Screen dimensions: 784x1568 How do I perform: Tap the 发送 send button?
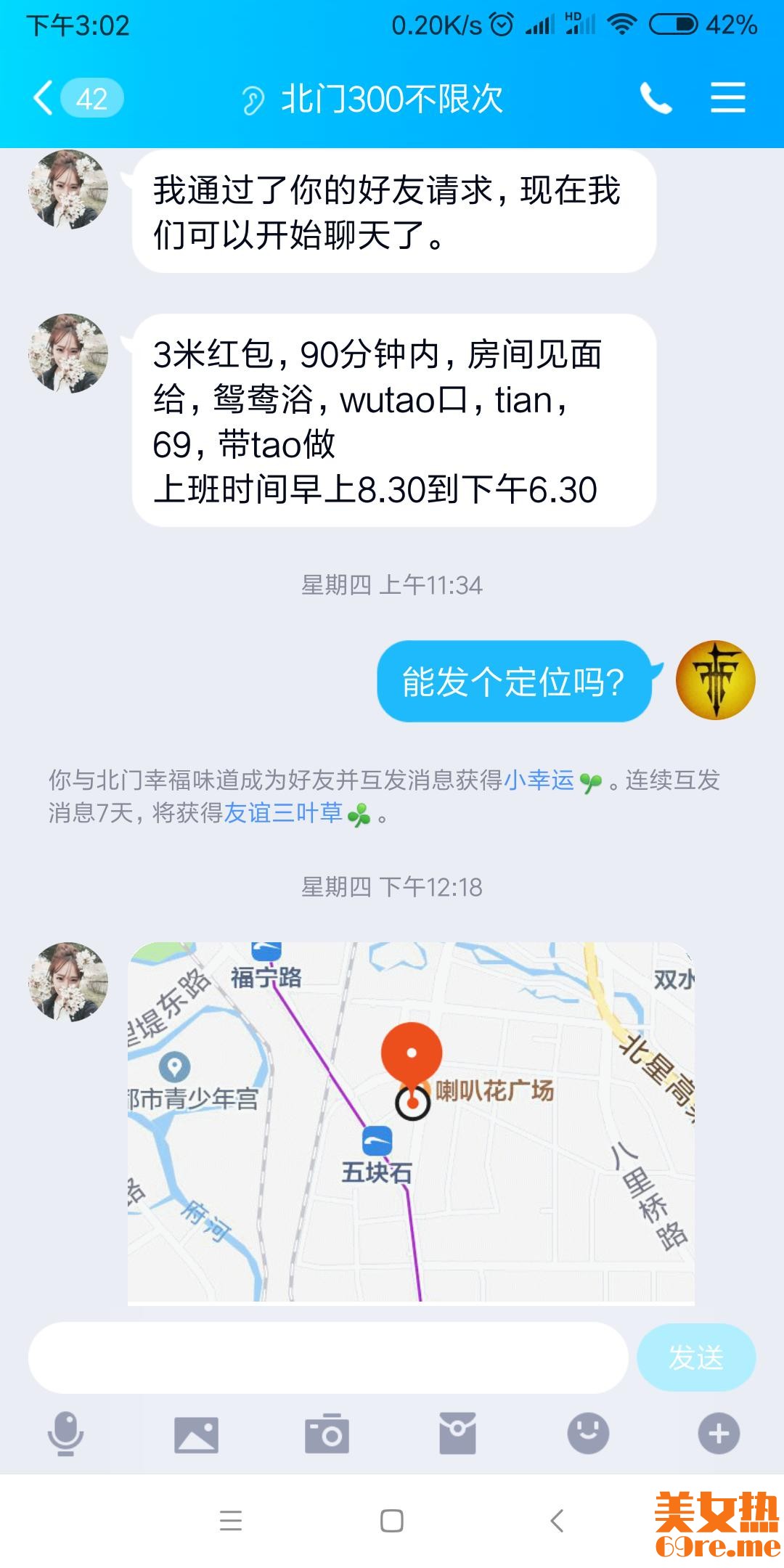[x=695, y=1357]
